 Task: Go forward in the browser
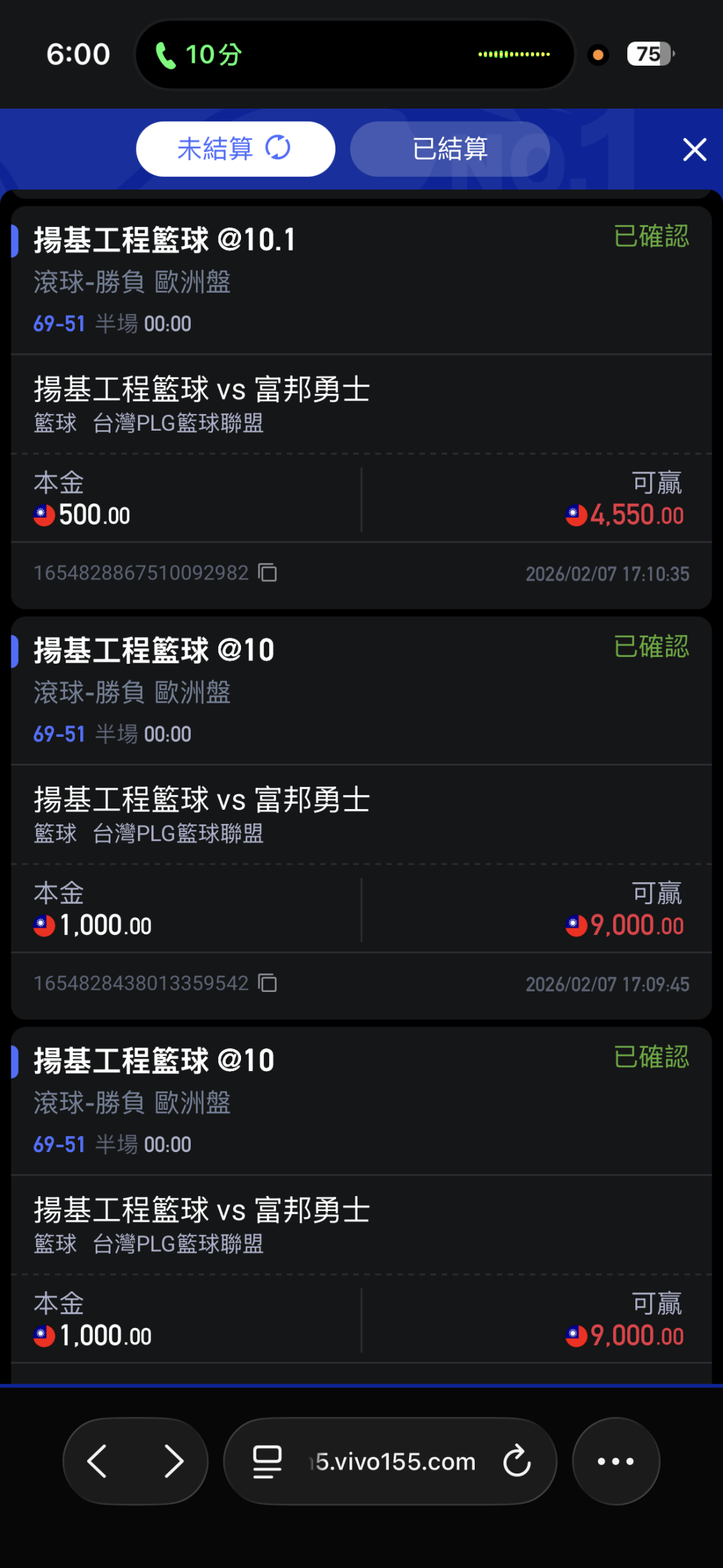tap(173, 1461)
